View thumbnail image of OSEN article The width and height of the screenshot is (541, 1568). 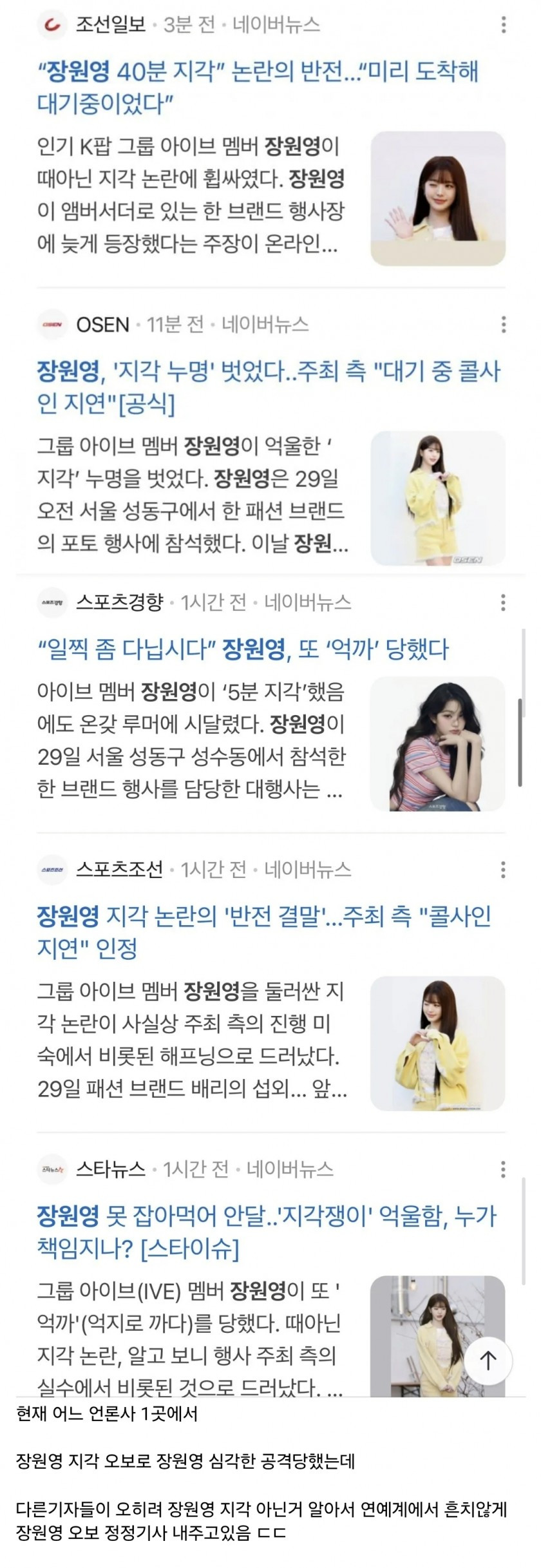pyautogui.click(x=438, y=498)
